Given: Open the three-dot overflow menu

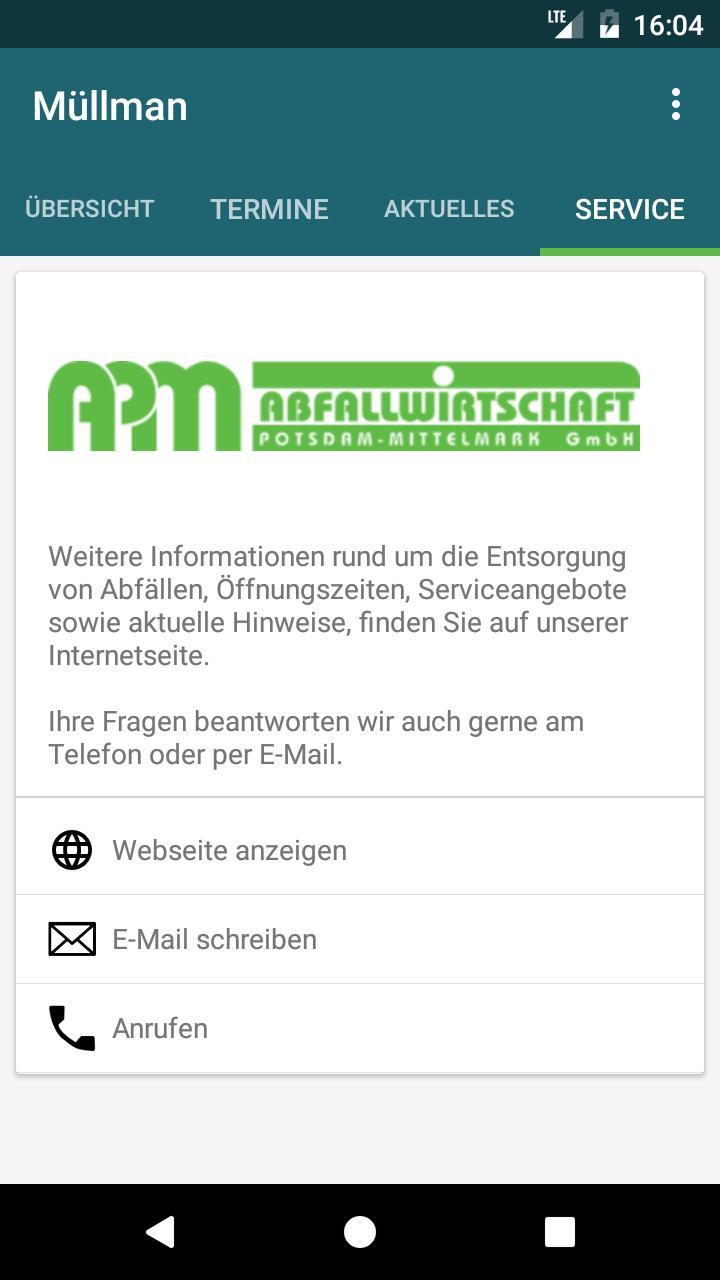Looking at the screenshot, I should coord(677,103).
